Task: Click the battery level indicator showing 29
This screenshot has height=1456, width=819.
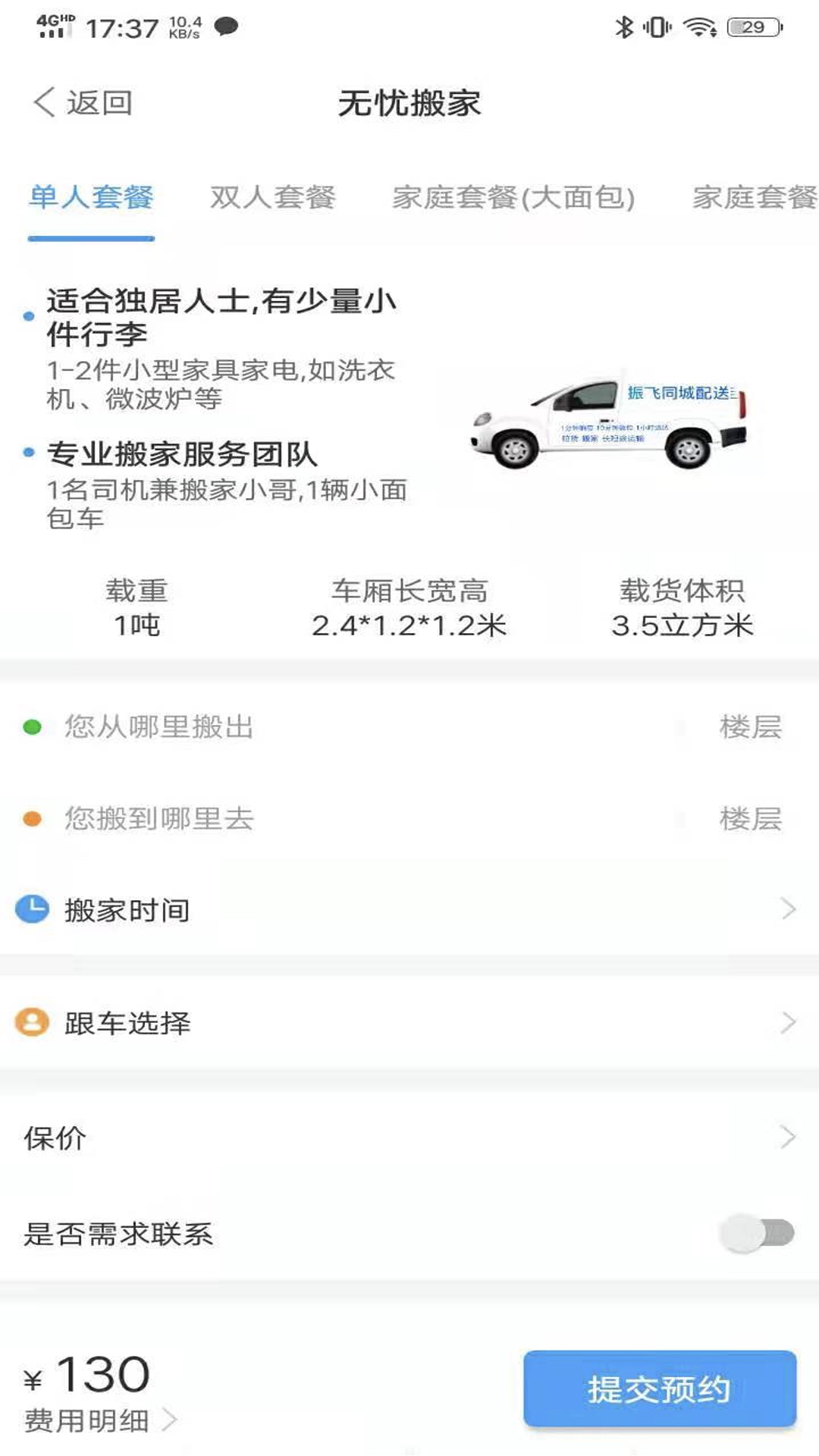Action: [x=752, y=26]
